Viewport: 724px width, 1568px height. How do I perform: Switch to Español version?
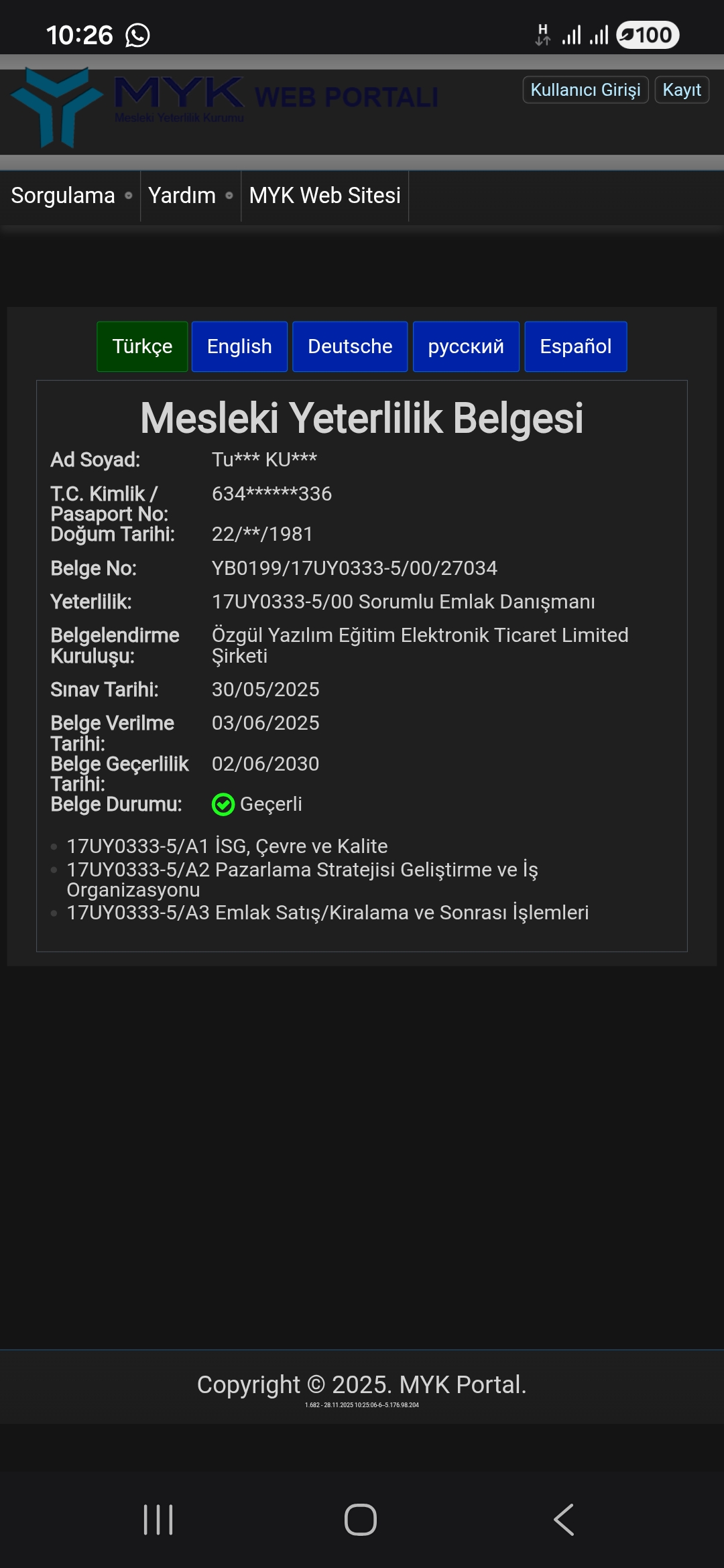click(x=575, y=346)
